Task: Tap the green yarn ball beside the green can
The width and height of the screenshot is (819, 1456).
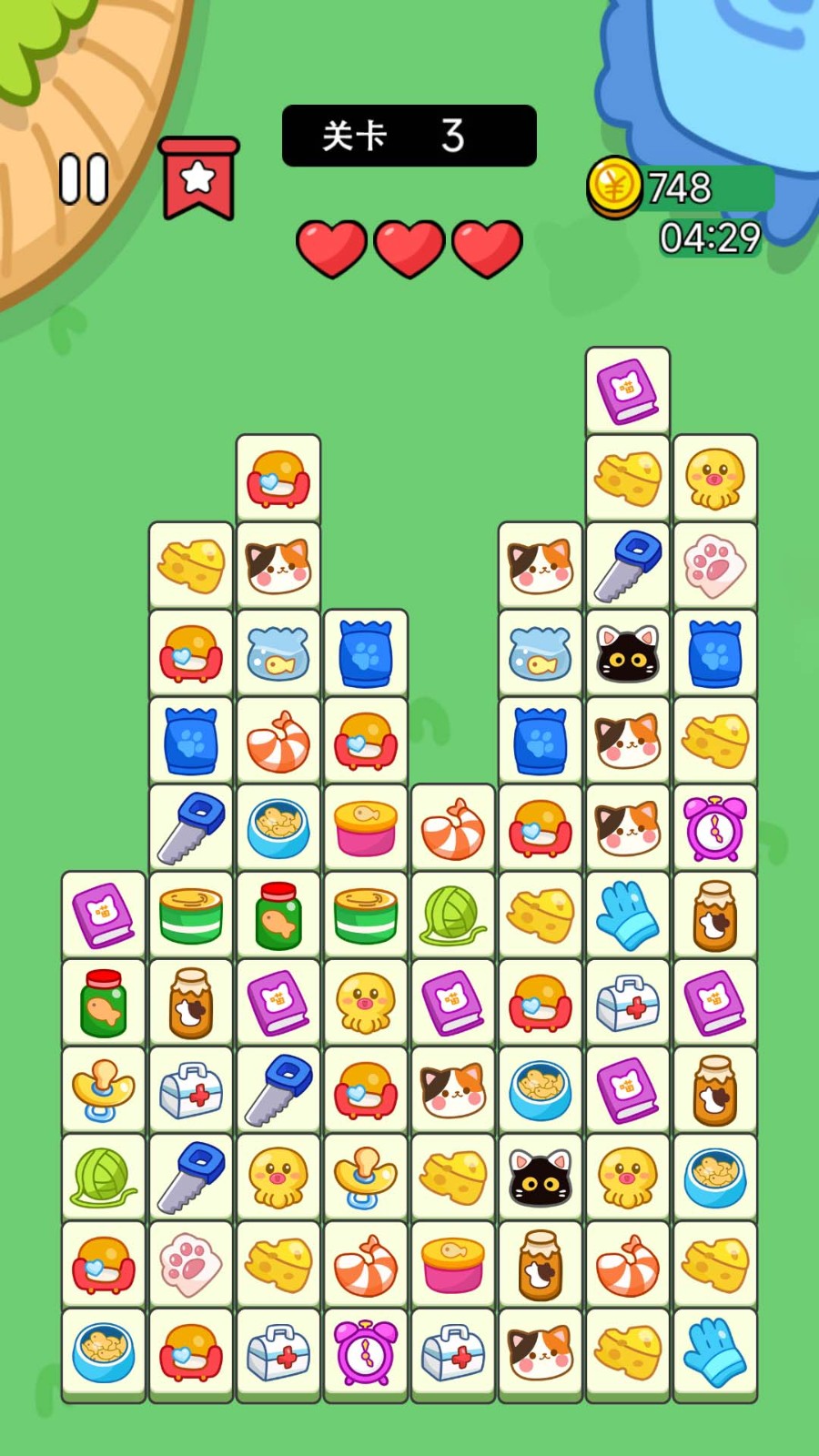Action: tap(453, 915)
